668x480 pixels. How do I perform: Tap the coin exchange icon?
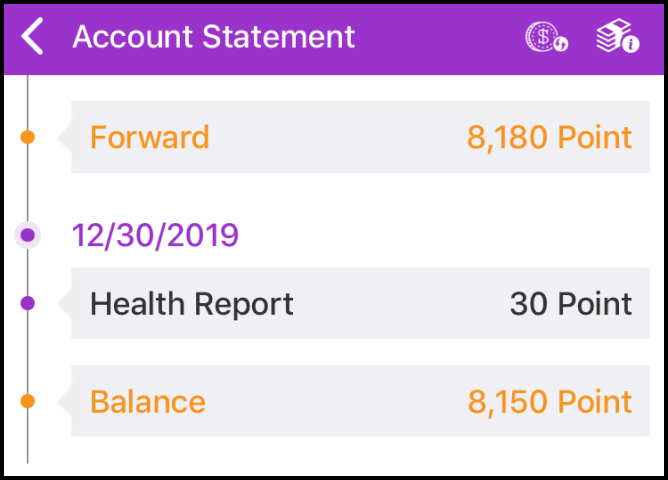tap(546, 38)
